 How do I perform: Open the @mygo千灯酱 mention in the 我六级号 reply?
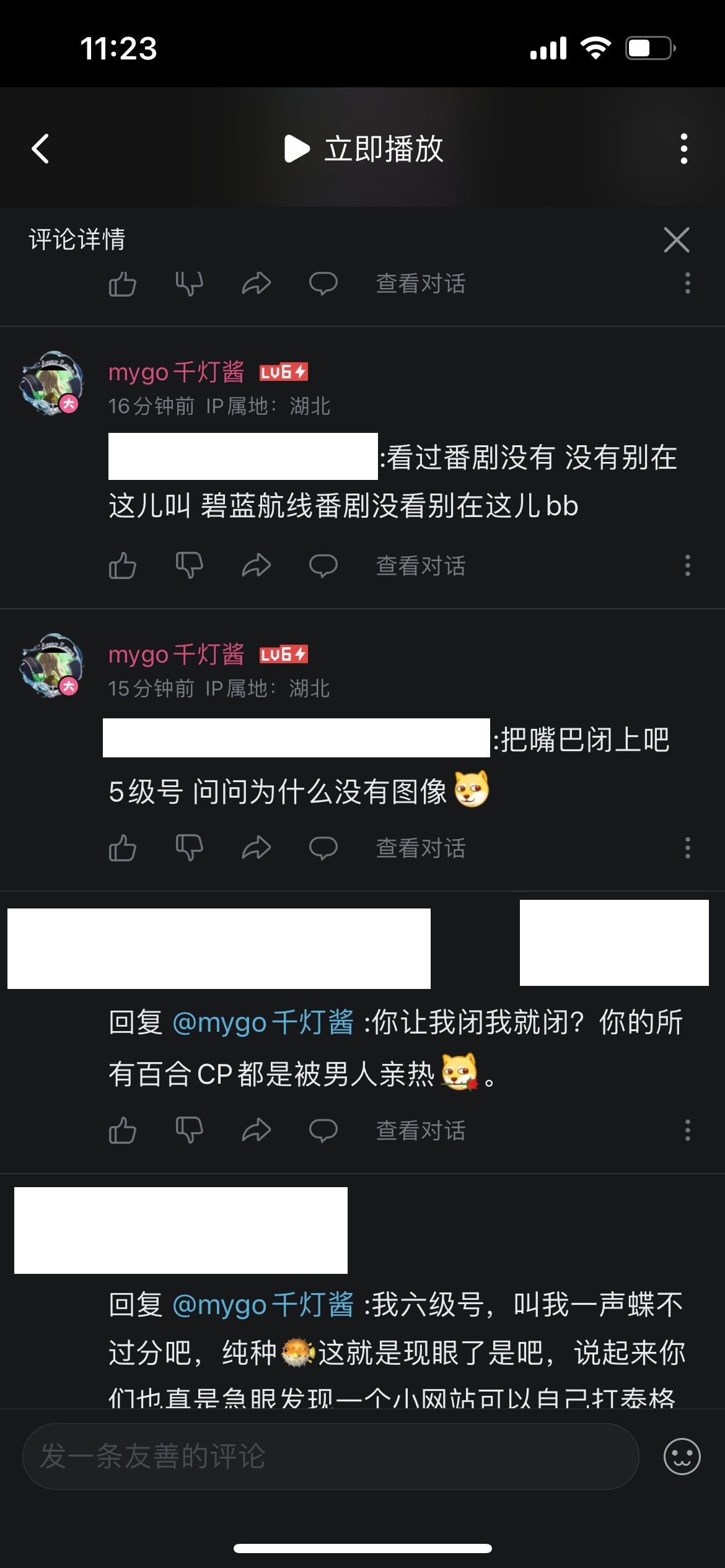(x=263, y=1305)
